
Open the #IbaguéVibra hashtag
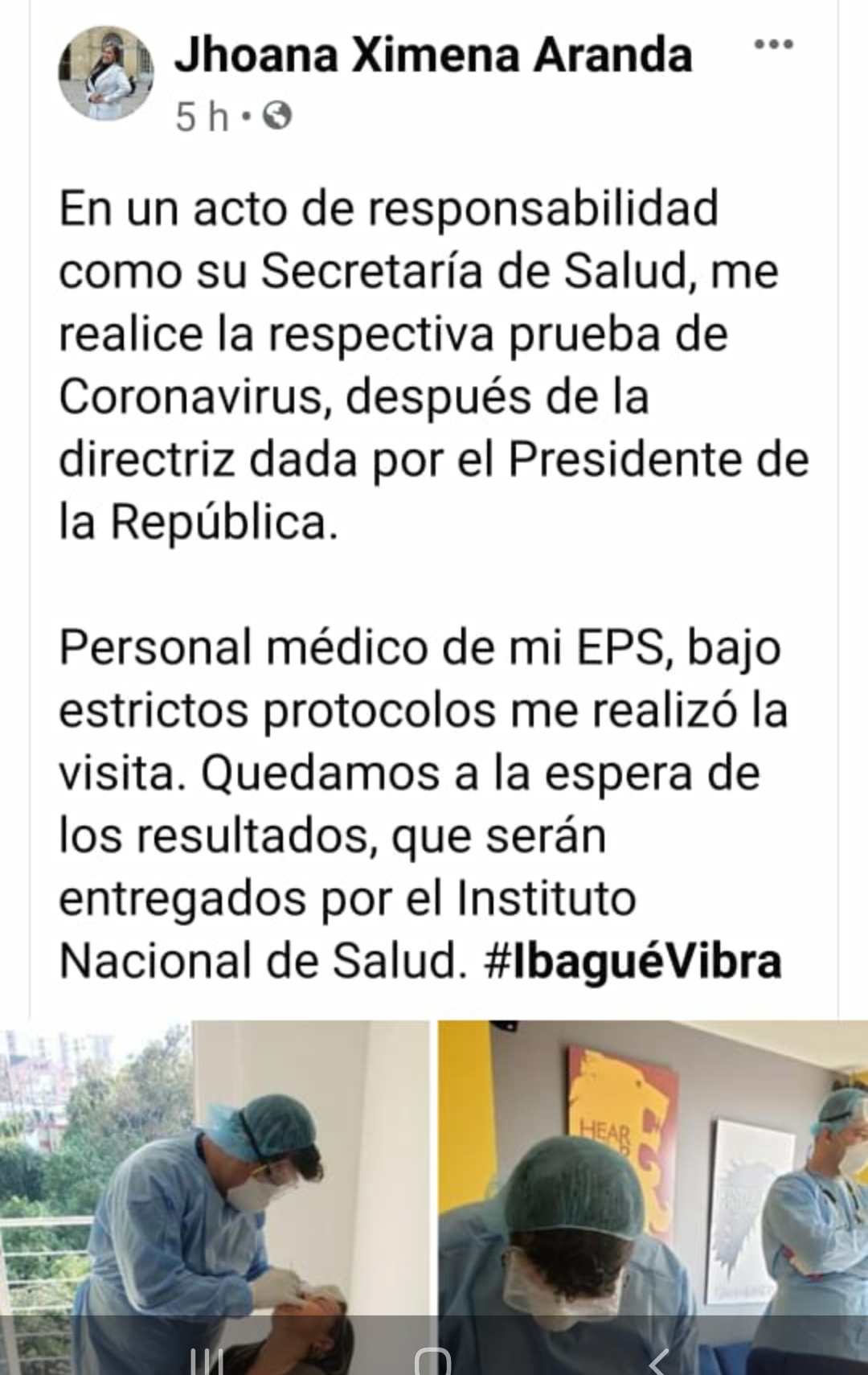[x=633, y=961]
